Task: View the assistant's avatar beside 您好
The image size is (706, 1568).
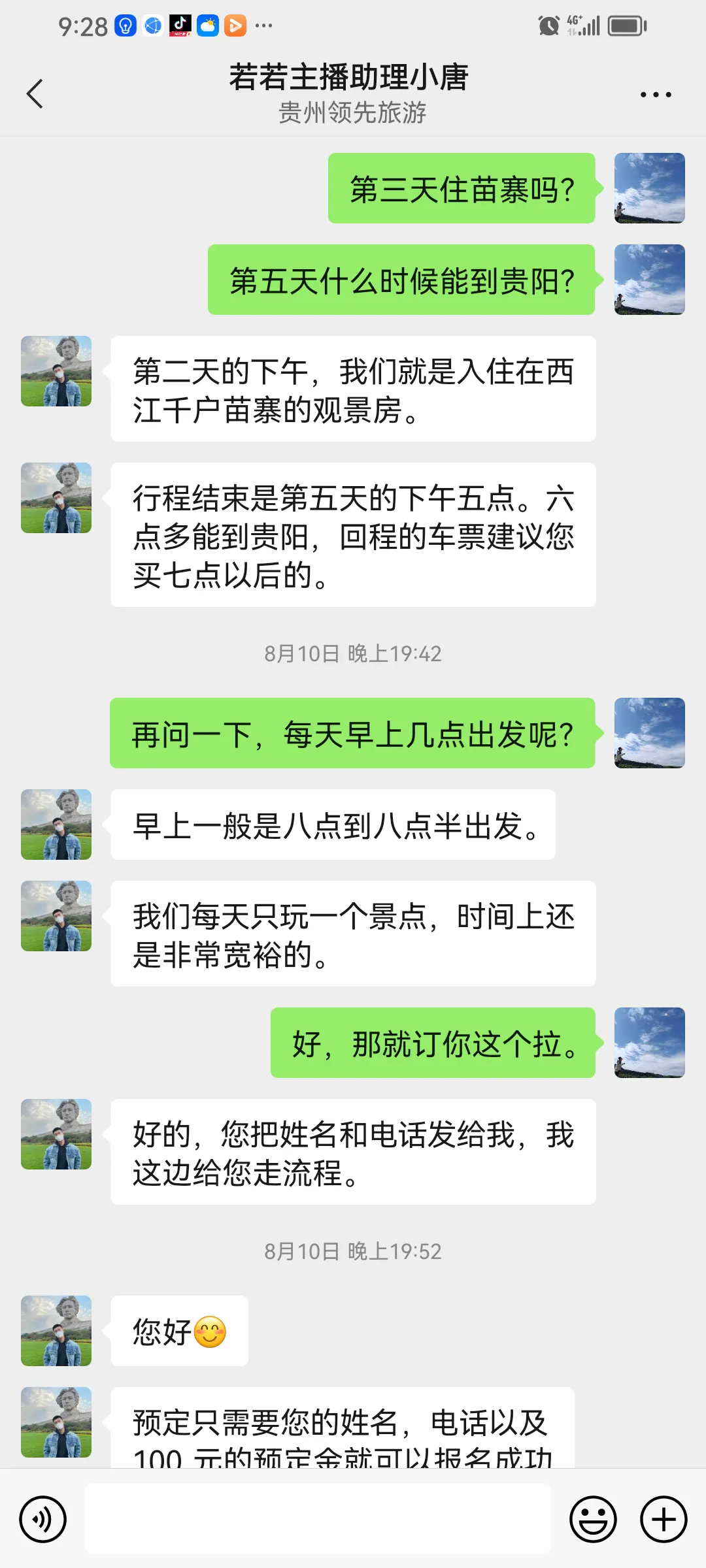Action: coord(56,1331)
